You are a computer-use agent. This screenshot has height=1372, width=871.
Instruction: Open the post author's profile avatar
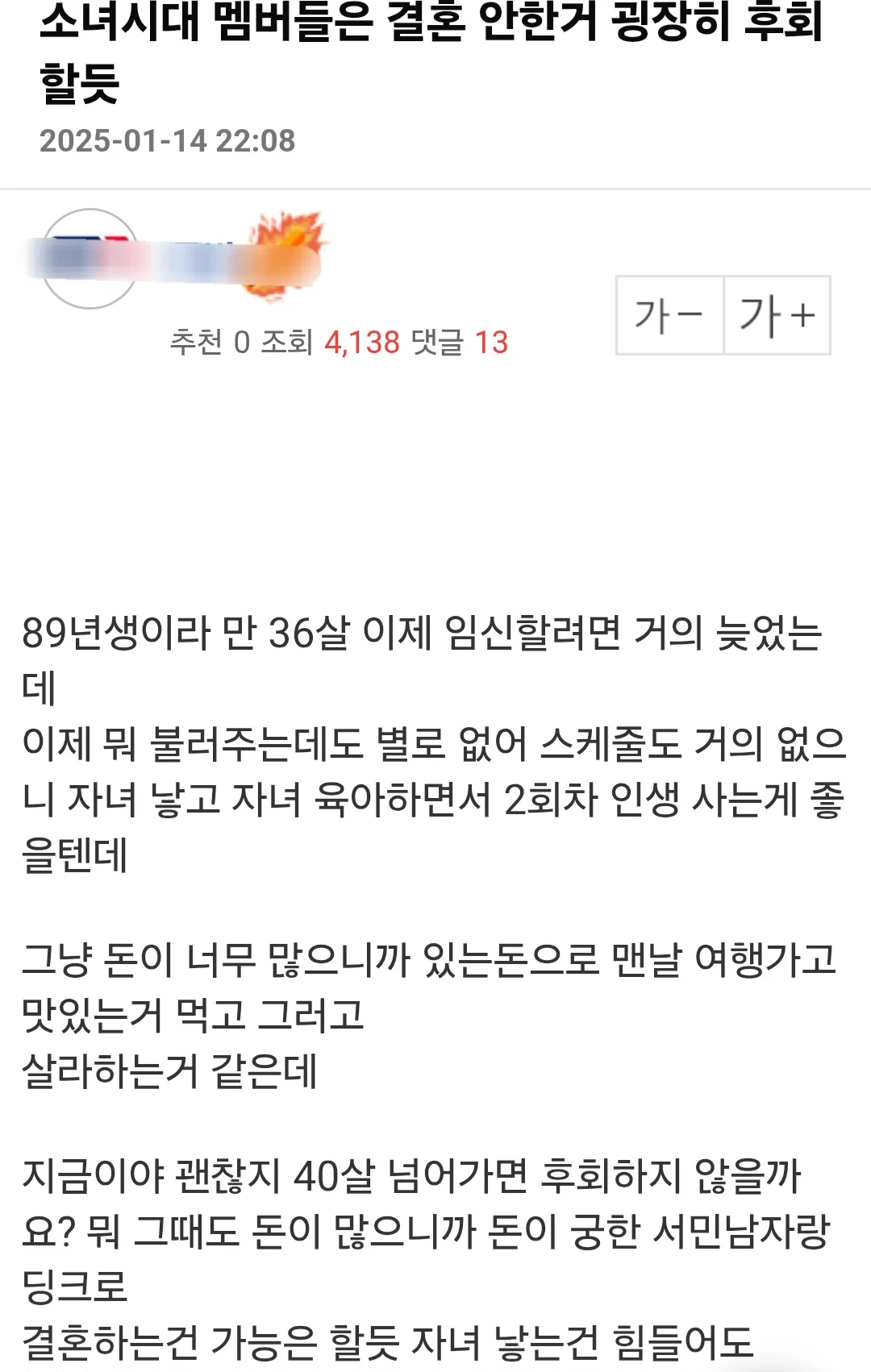click(x=89, y=258)
